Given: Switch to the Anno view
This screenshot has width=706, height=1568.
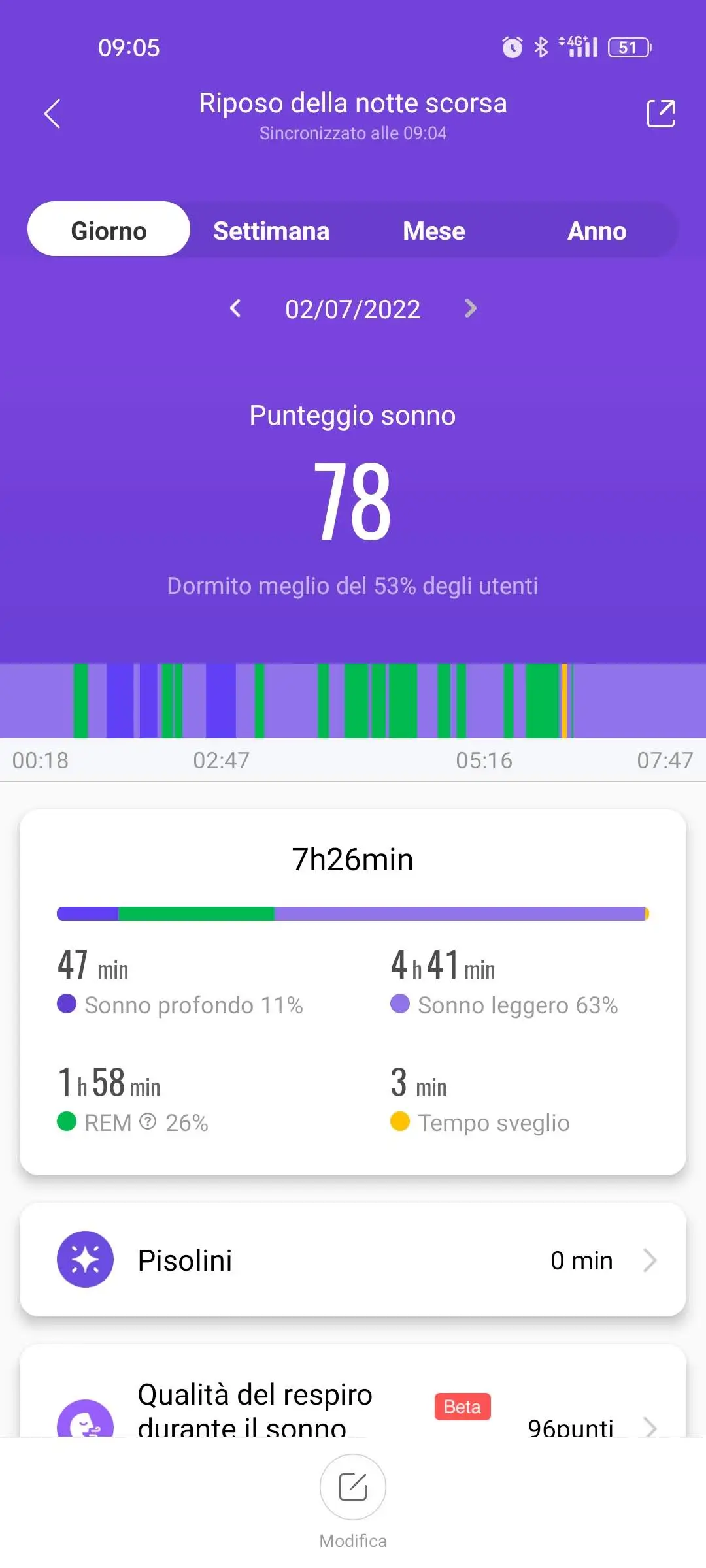Looking at the screenshot, I should click(596, 230).
